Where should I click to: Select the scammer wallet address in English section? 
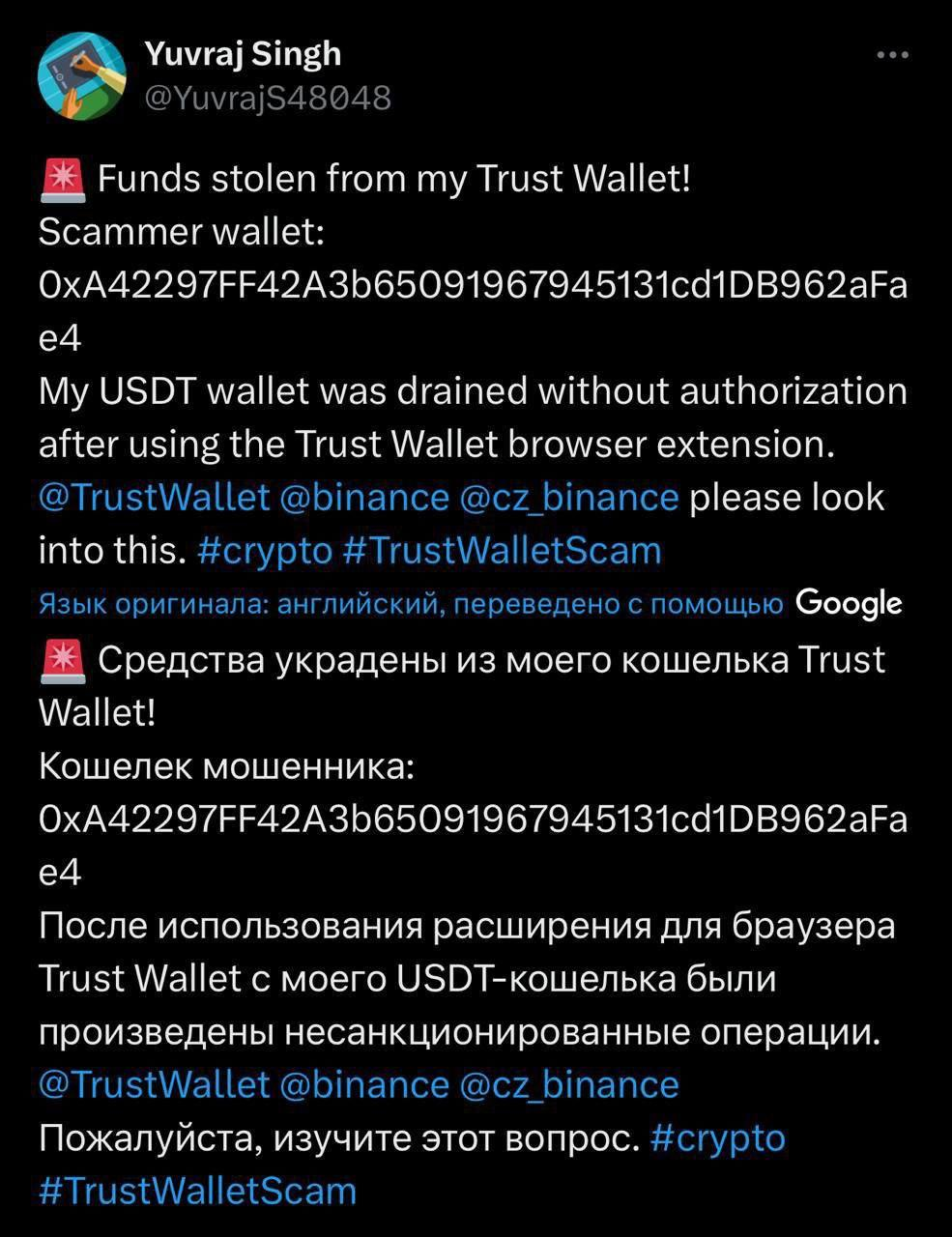(x=473, y=284)
